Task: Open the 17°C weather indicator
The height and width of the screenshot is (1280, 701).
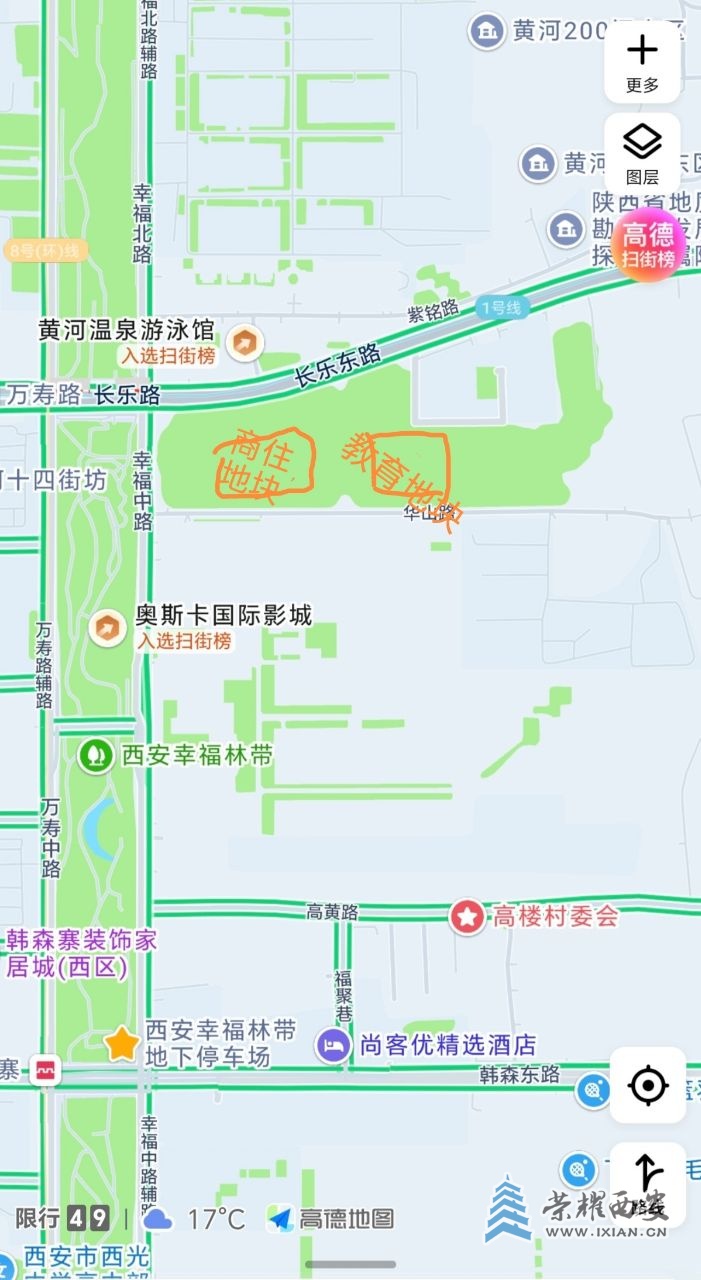Action: [x=196, y=1219]
